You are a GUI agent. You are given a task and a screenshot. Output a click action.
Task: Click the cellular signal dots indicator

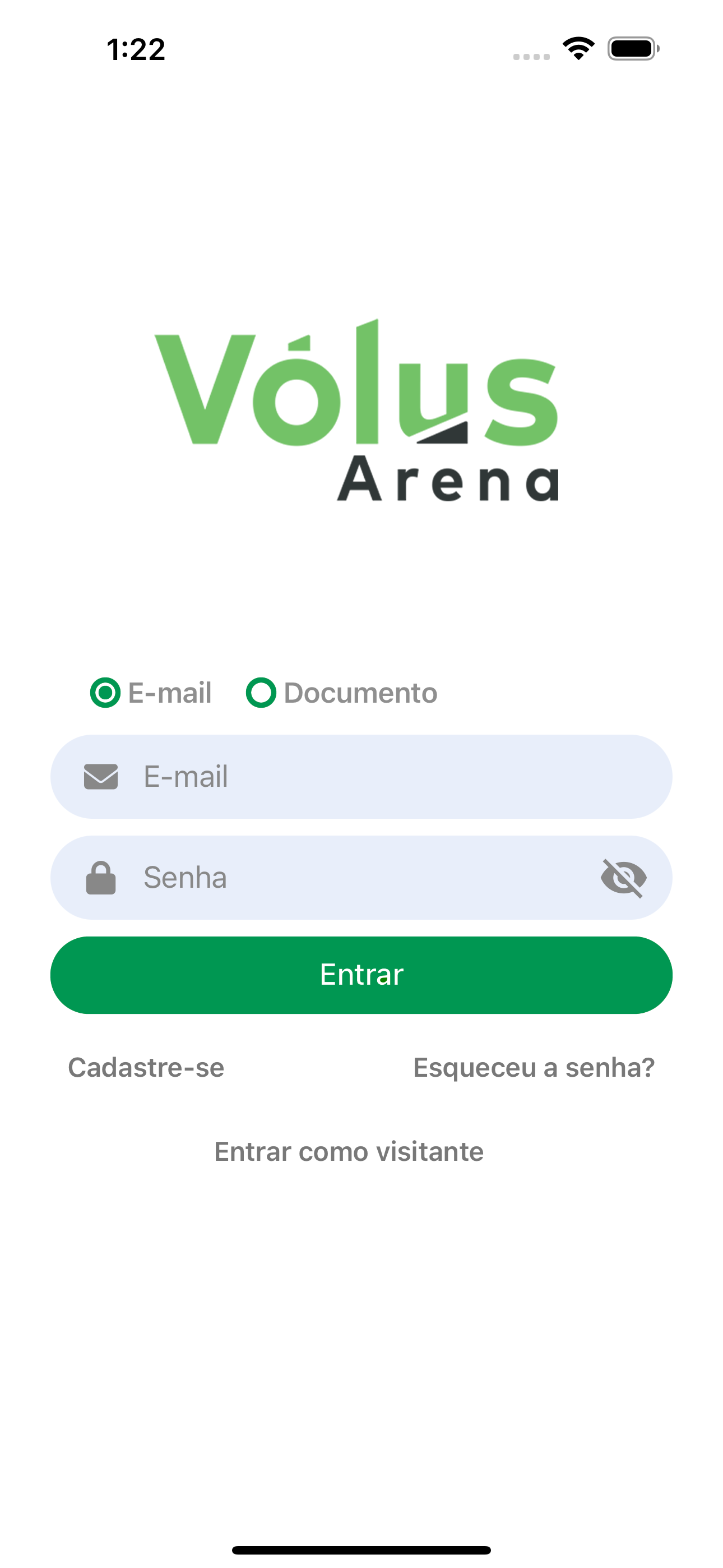coord(531,56)
